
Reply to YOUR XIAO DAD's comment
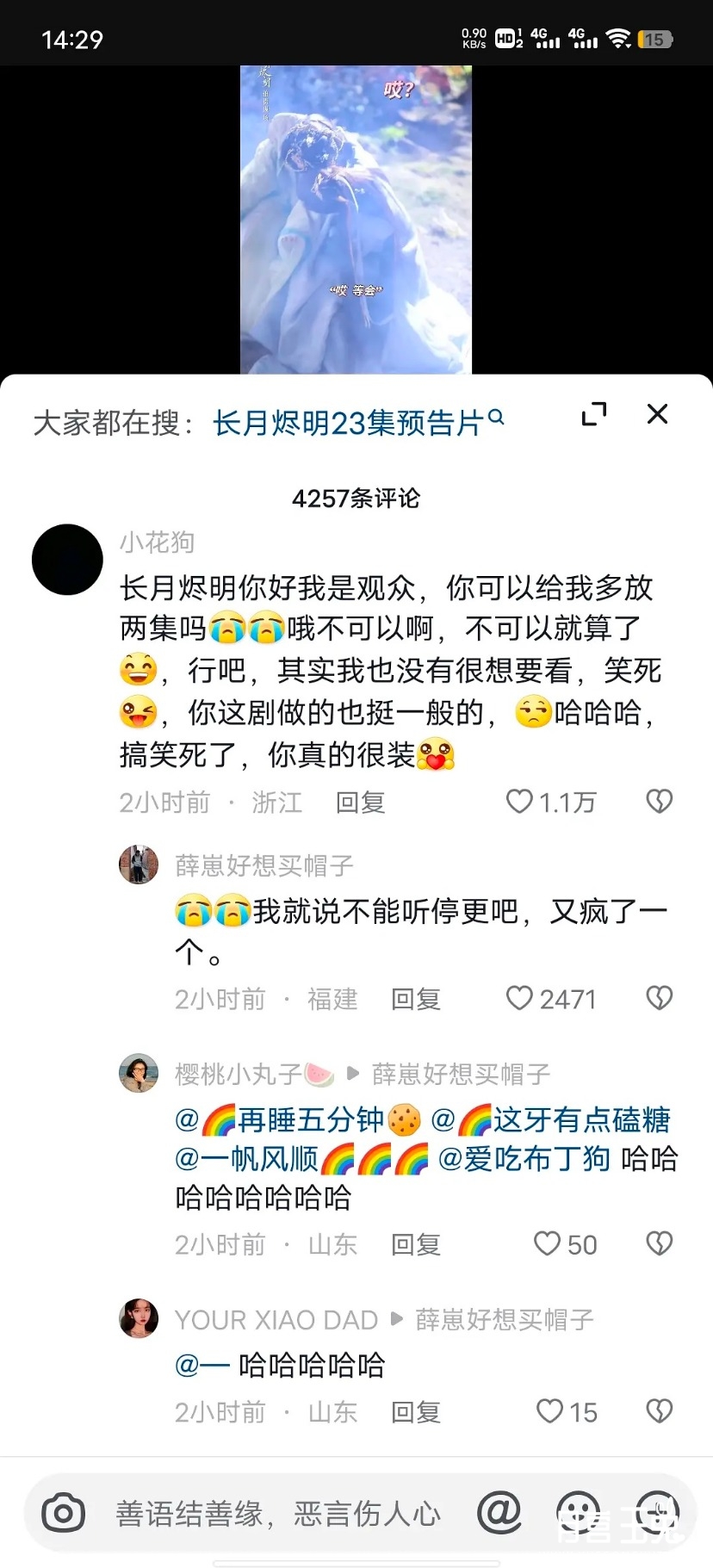pyautogui.click(x=416, y=1412)
